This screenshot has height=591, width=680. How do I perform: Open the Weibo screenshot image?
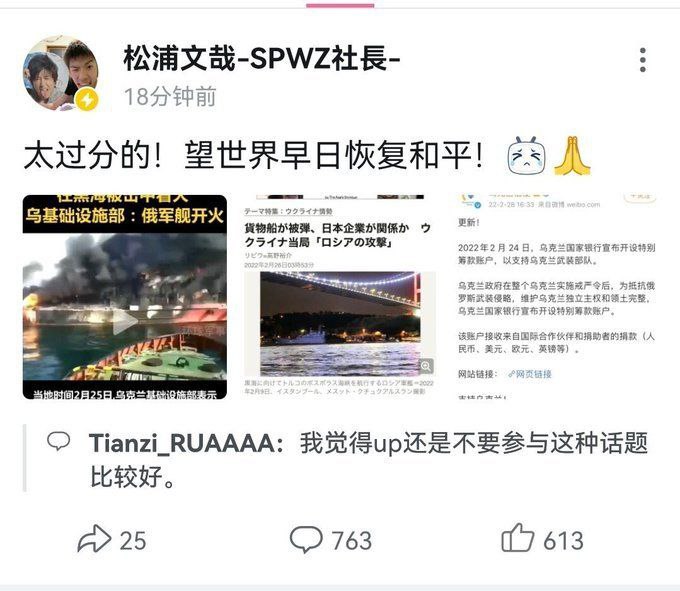pyautogui.click(x=557, y=297)
